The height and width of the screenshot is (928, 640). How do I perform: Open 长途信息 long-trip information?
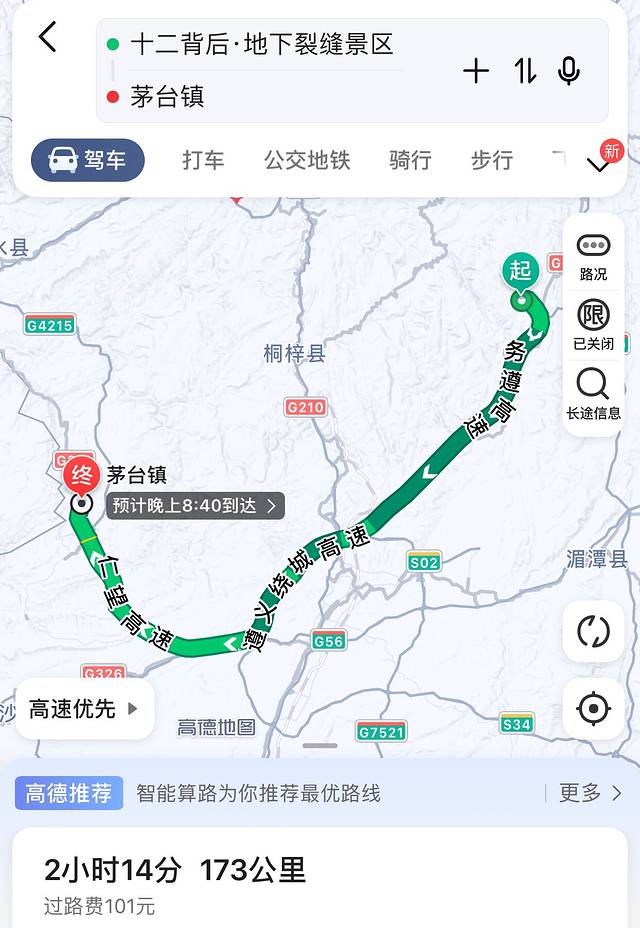[x=593, y=394]
